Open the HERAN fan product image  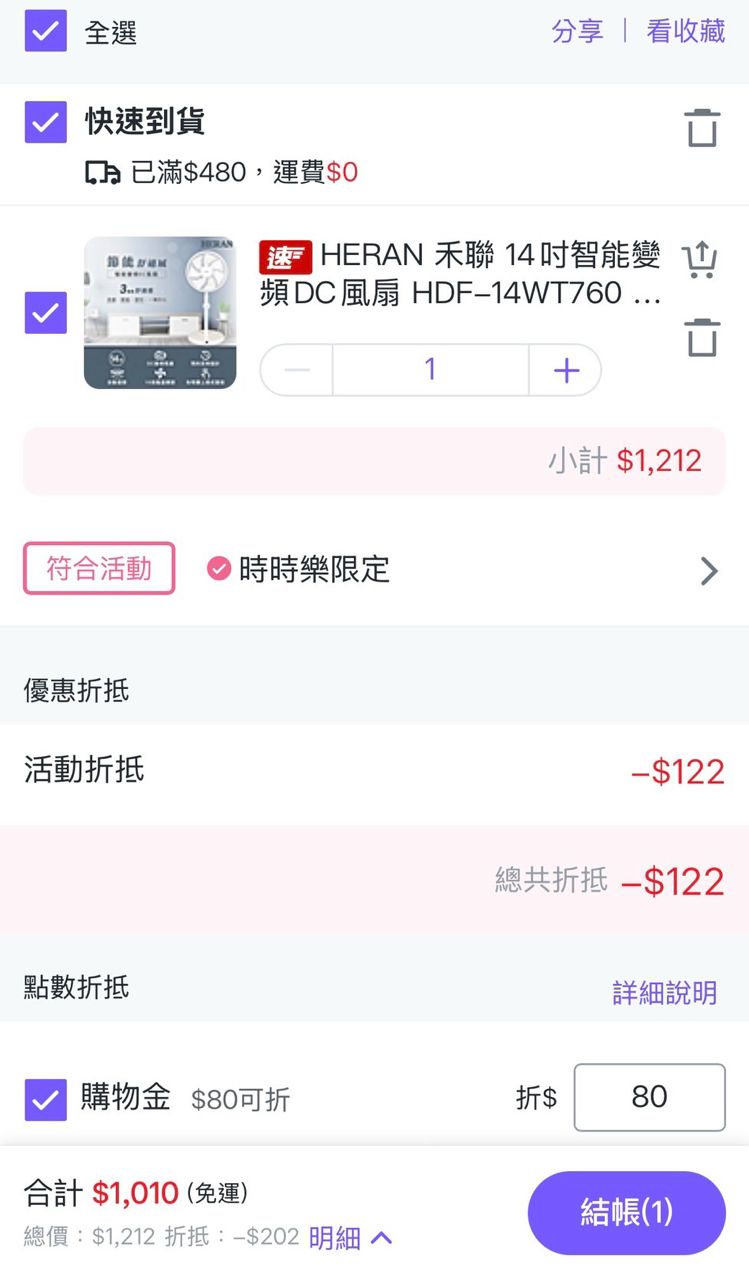pos(160,313)
